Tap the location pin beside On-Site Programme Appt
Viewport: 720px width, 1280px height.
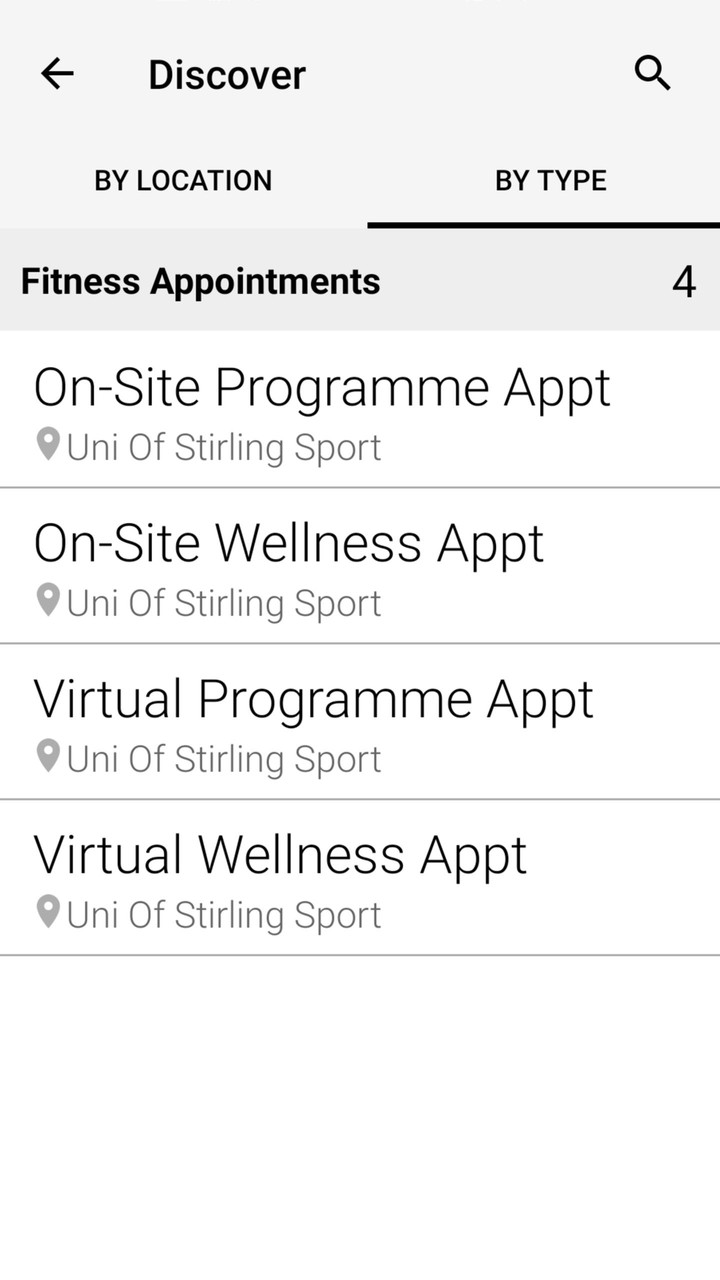coord(47,444)
